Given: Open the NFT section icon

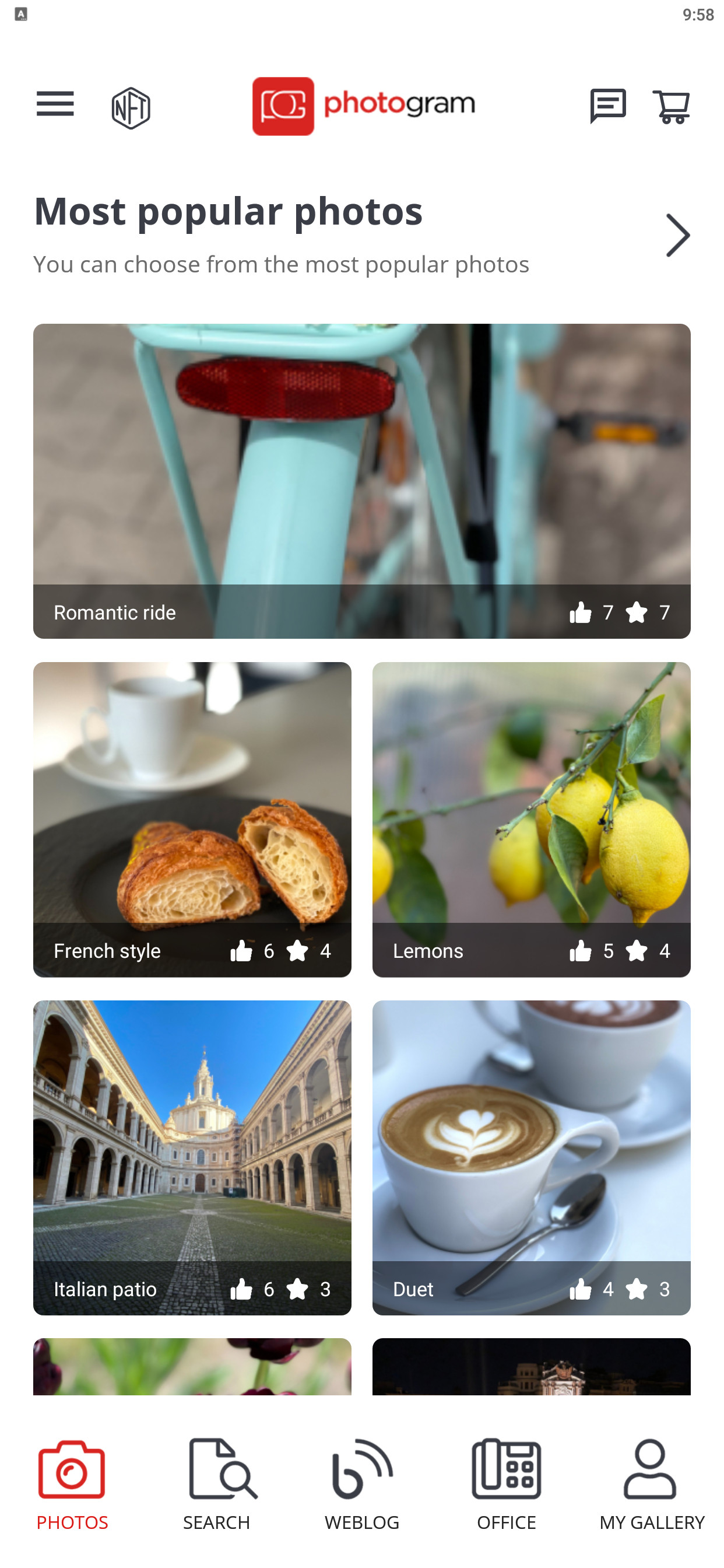Looking at the screenshot, I should (x=131, y=108).
